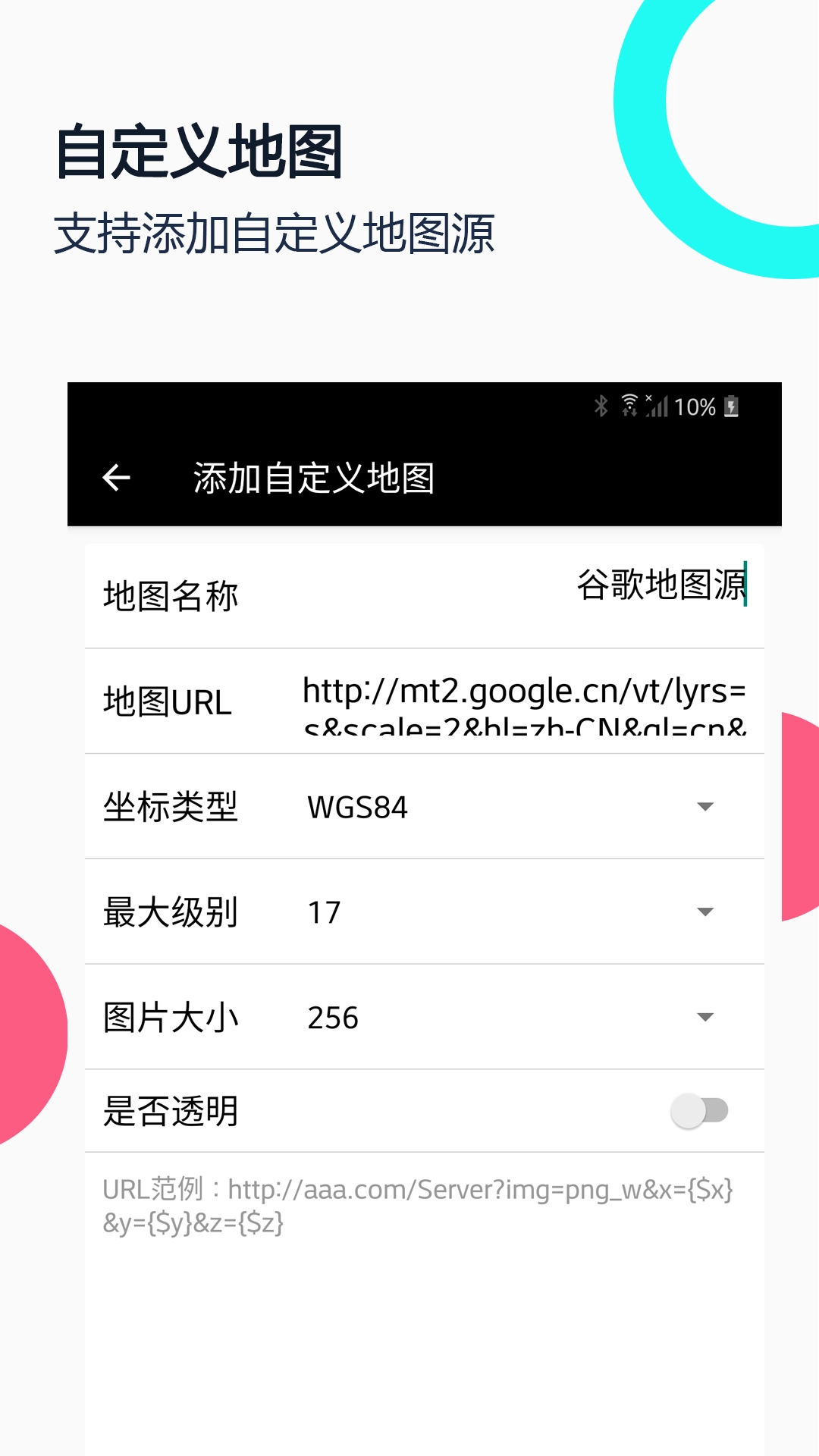Tap the charging battery icon

(730, 407)
